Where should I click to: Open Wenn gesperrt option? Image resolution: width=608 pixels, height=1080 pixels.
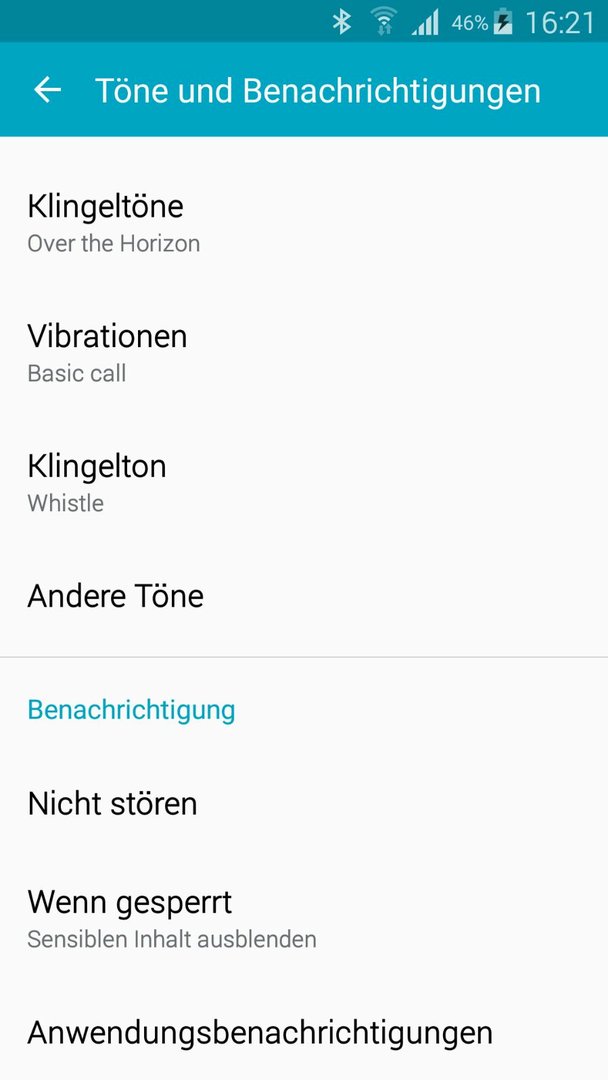tap(304, 918)
